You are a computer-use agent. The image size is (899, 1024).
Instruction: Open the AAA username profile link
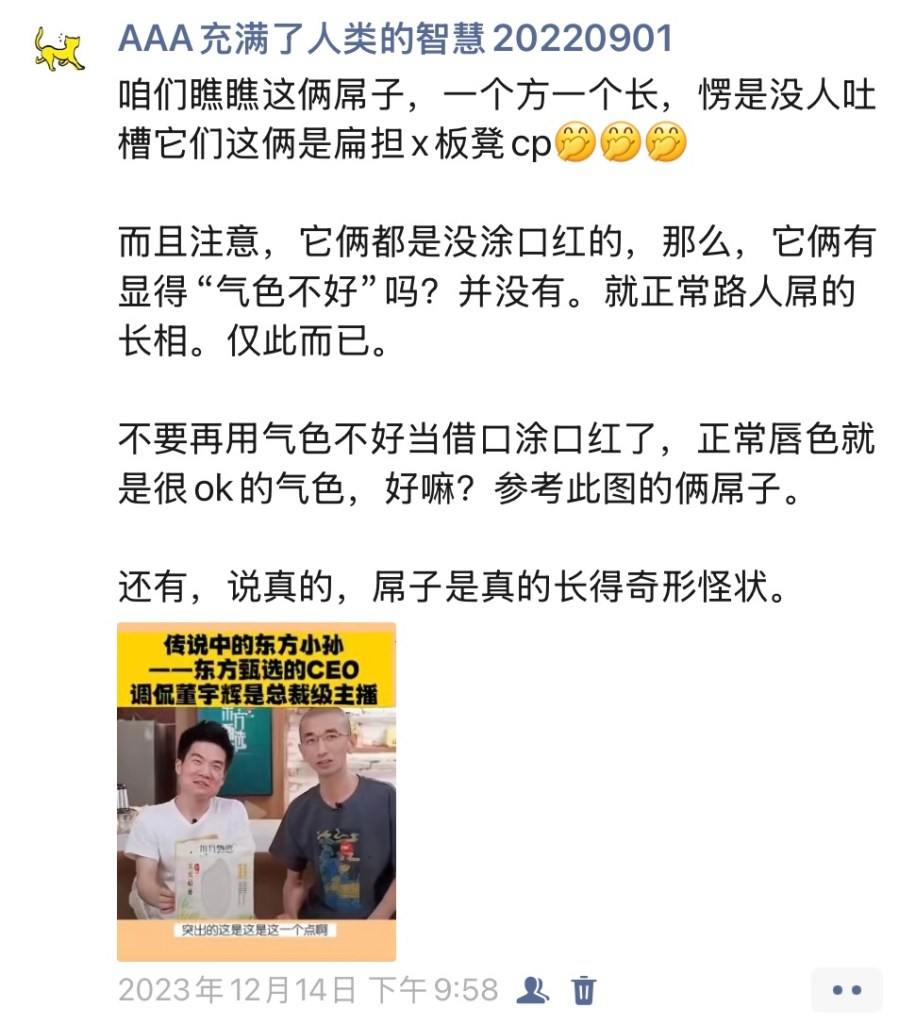click(x=395, y=39)
